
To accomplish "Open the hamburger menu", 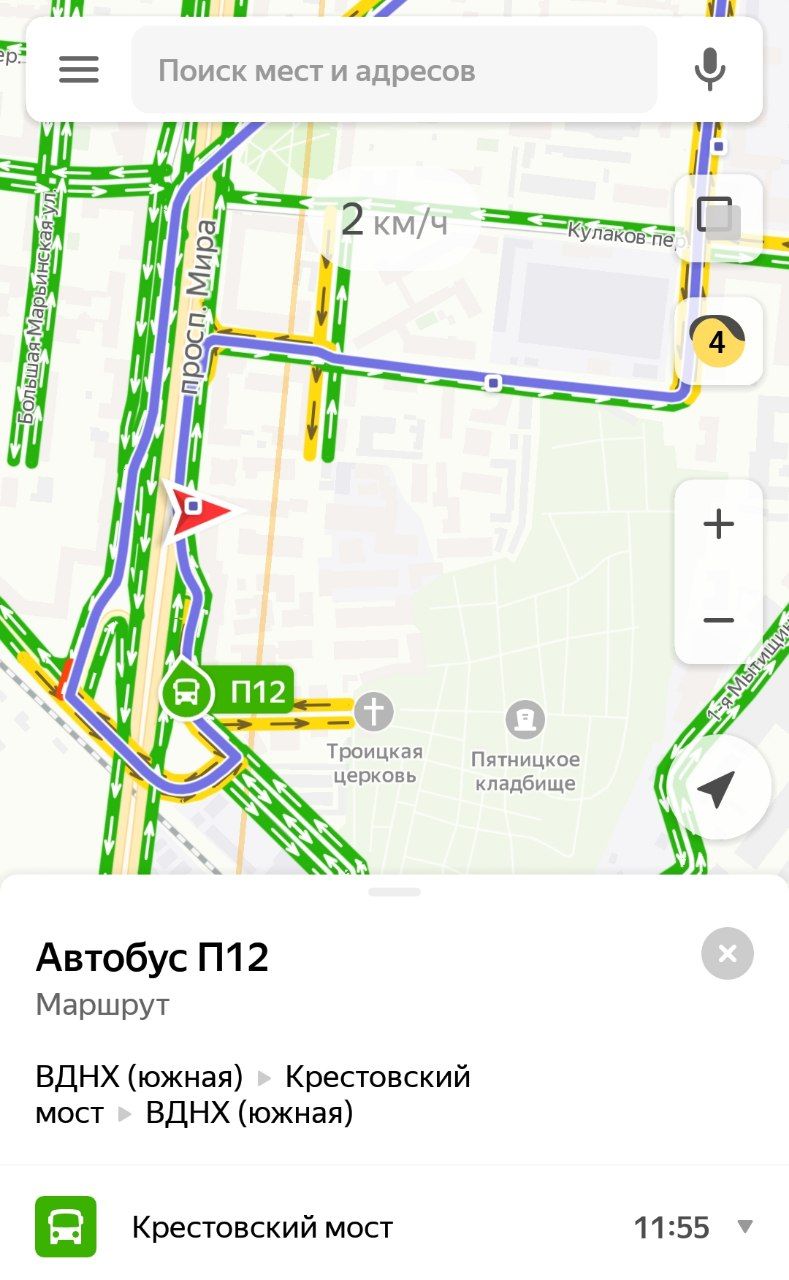I will click(79, 70).
